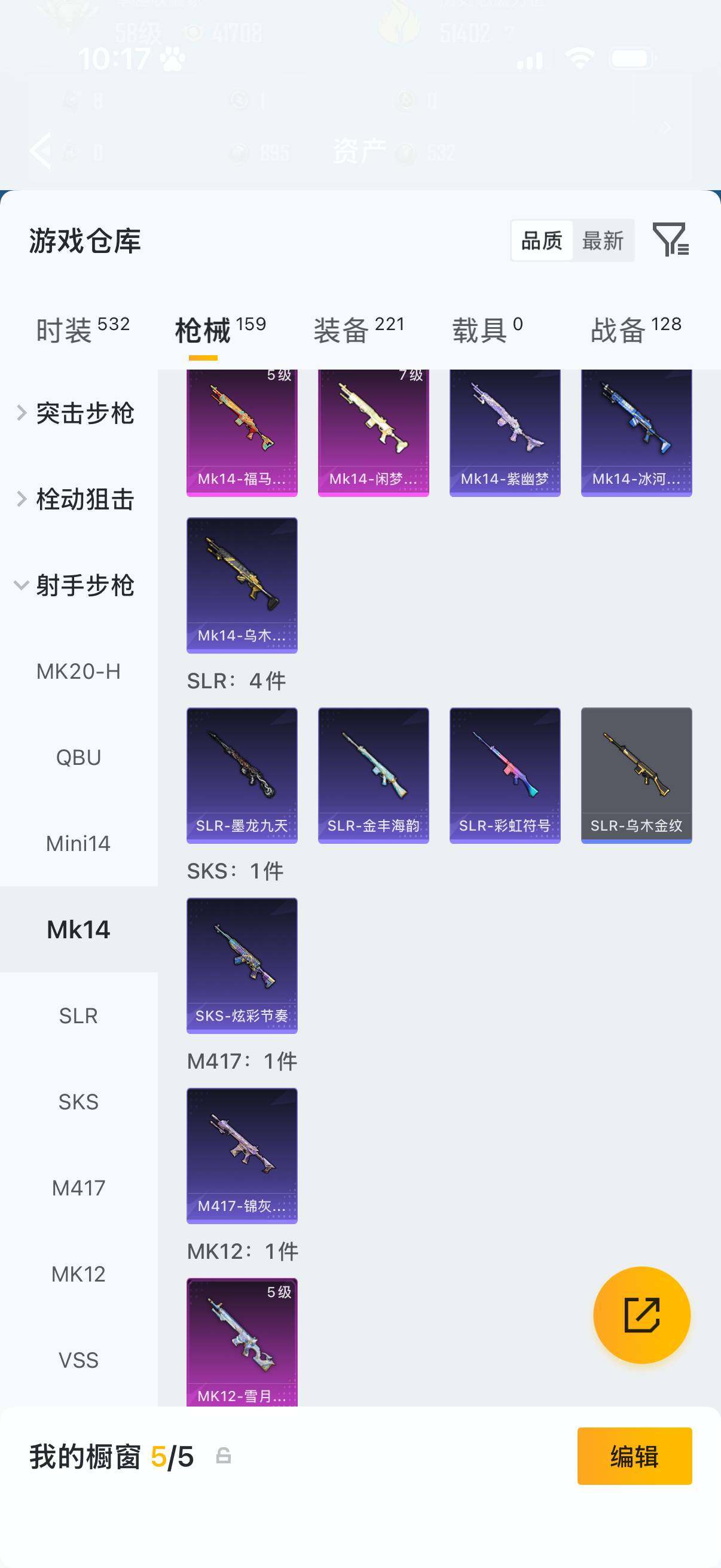Switch to 战备 tab
Viewport: 721px width, 1568px height.
point(636,330)
